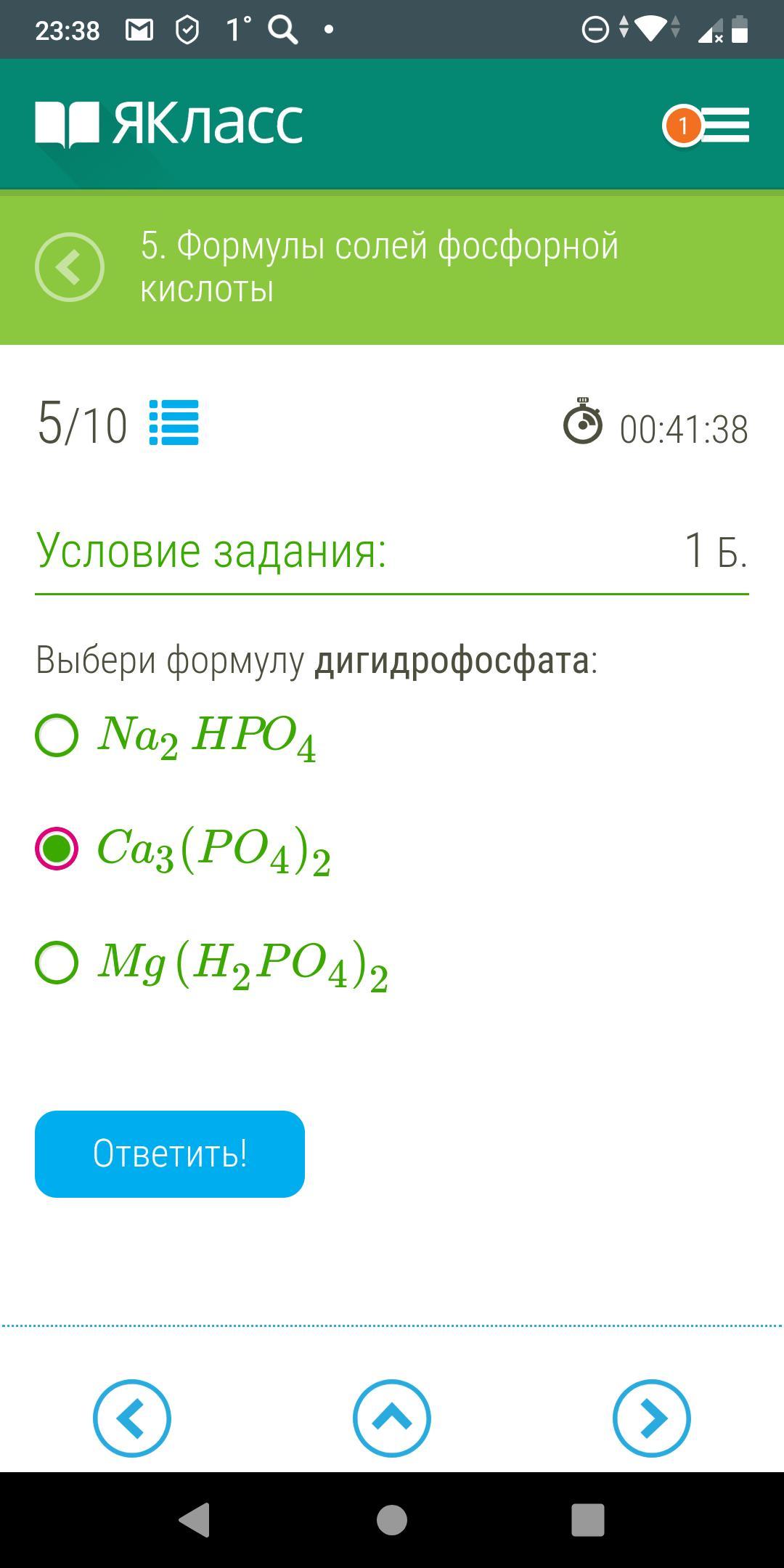Choose the Mg(H2PO4)2 answer option
Screen dimensions: 784x1568
[x=57, y=963]
